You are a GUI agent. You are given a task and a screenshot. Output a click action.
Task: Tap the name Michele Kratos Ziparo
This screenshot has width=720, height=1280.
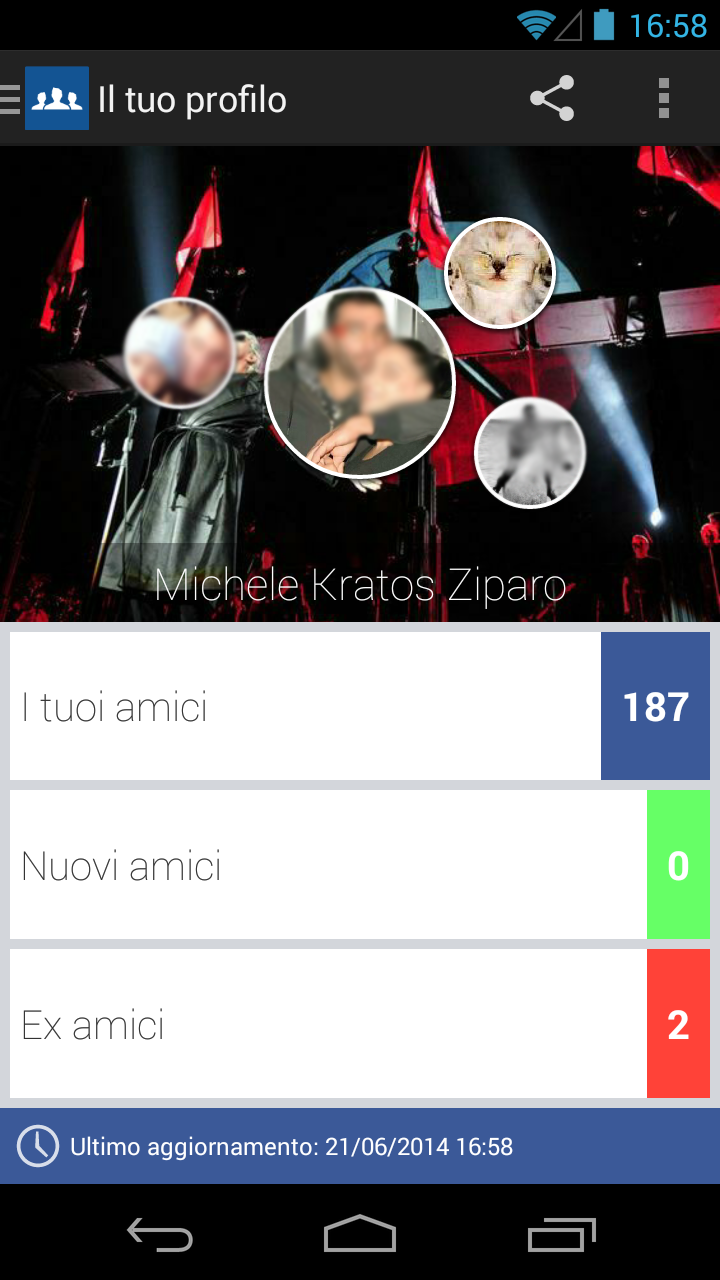click(360, 585)
